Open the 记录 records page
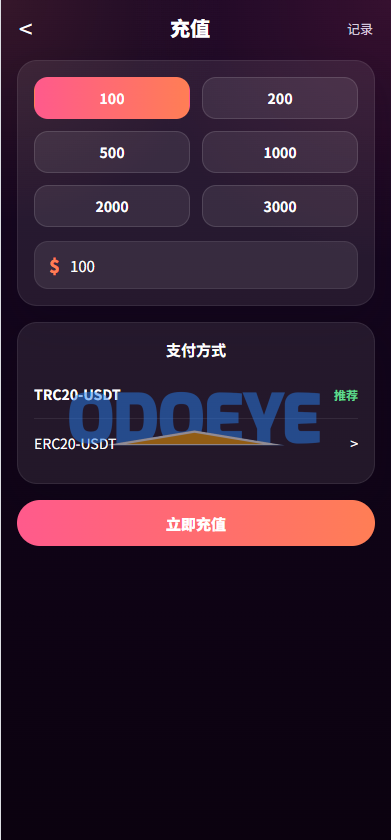Screen dimensions: 391x840 click(360, 29)
